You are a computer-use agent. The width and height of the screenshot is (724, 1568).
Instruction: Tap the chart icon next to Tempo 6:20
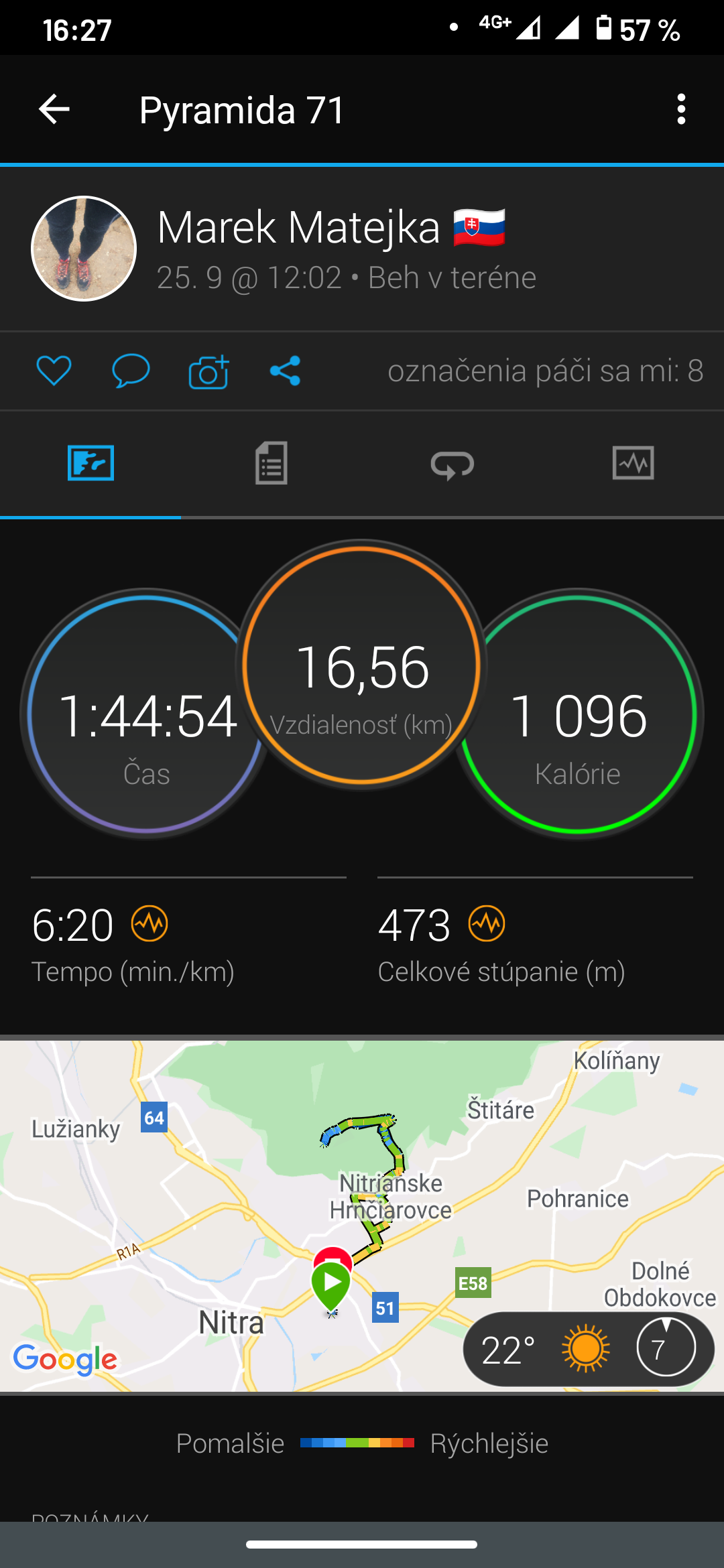(149, 924)
